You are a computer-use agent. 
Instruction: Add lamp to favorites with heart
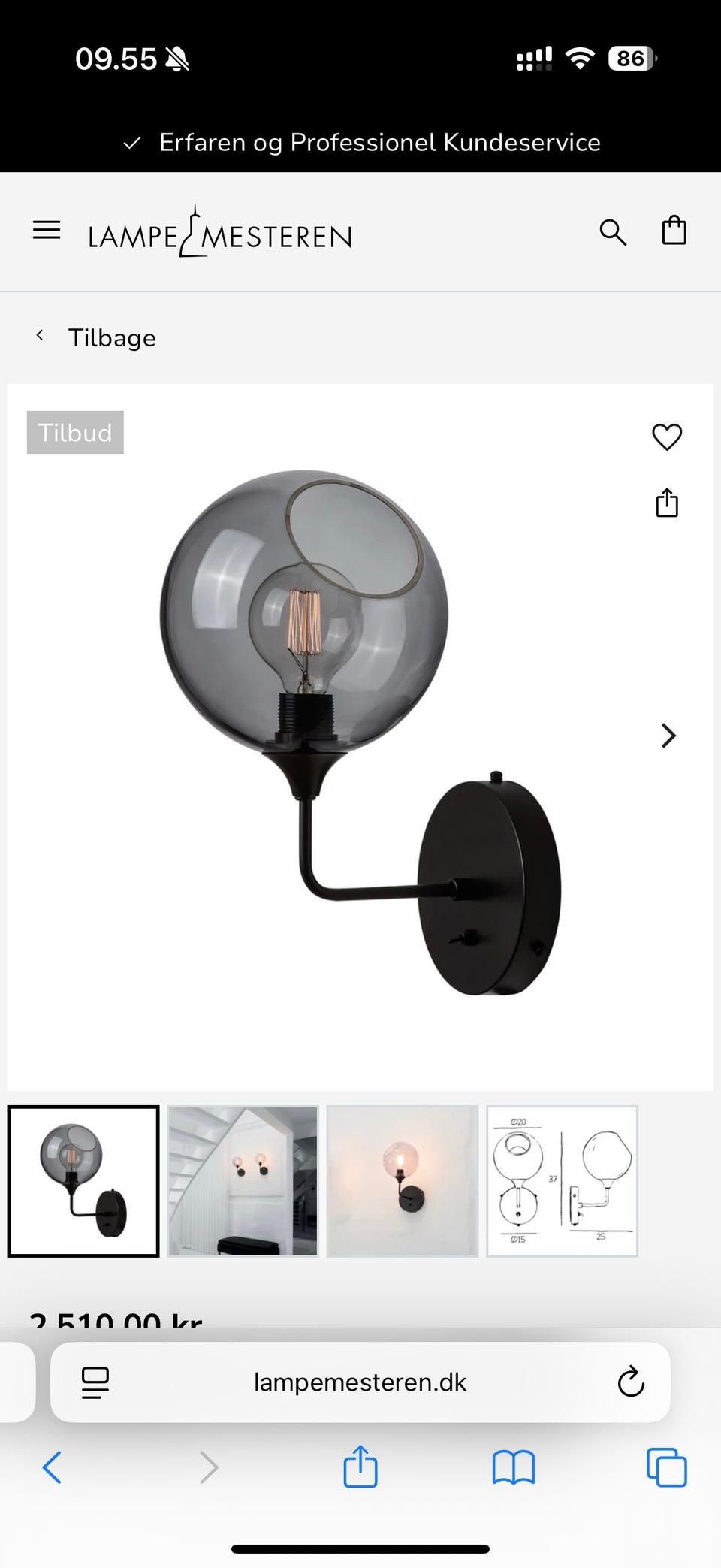pyautogui.click(x=666, y=437)
